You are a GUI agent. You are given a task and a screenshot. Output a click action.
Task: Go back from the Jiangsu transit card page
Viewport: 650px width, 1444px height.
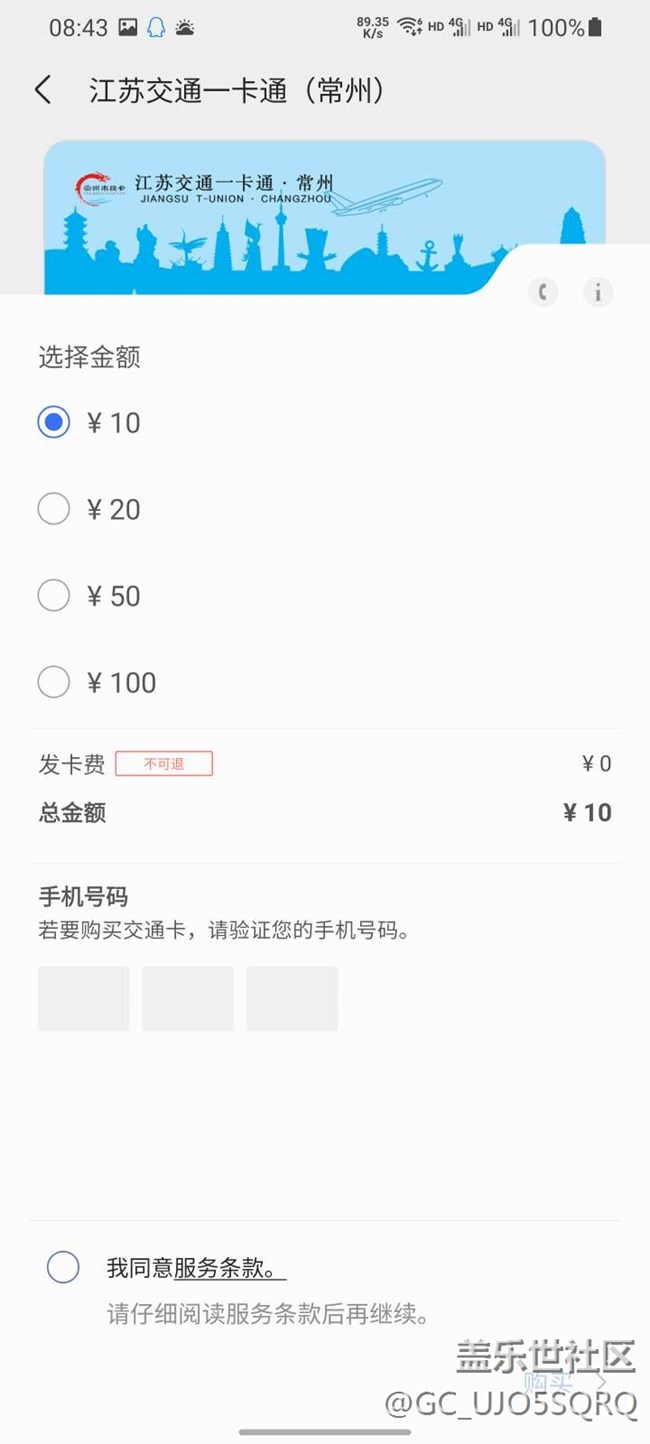pos(42,90)
